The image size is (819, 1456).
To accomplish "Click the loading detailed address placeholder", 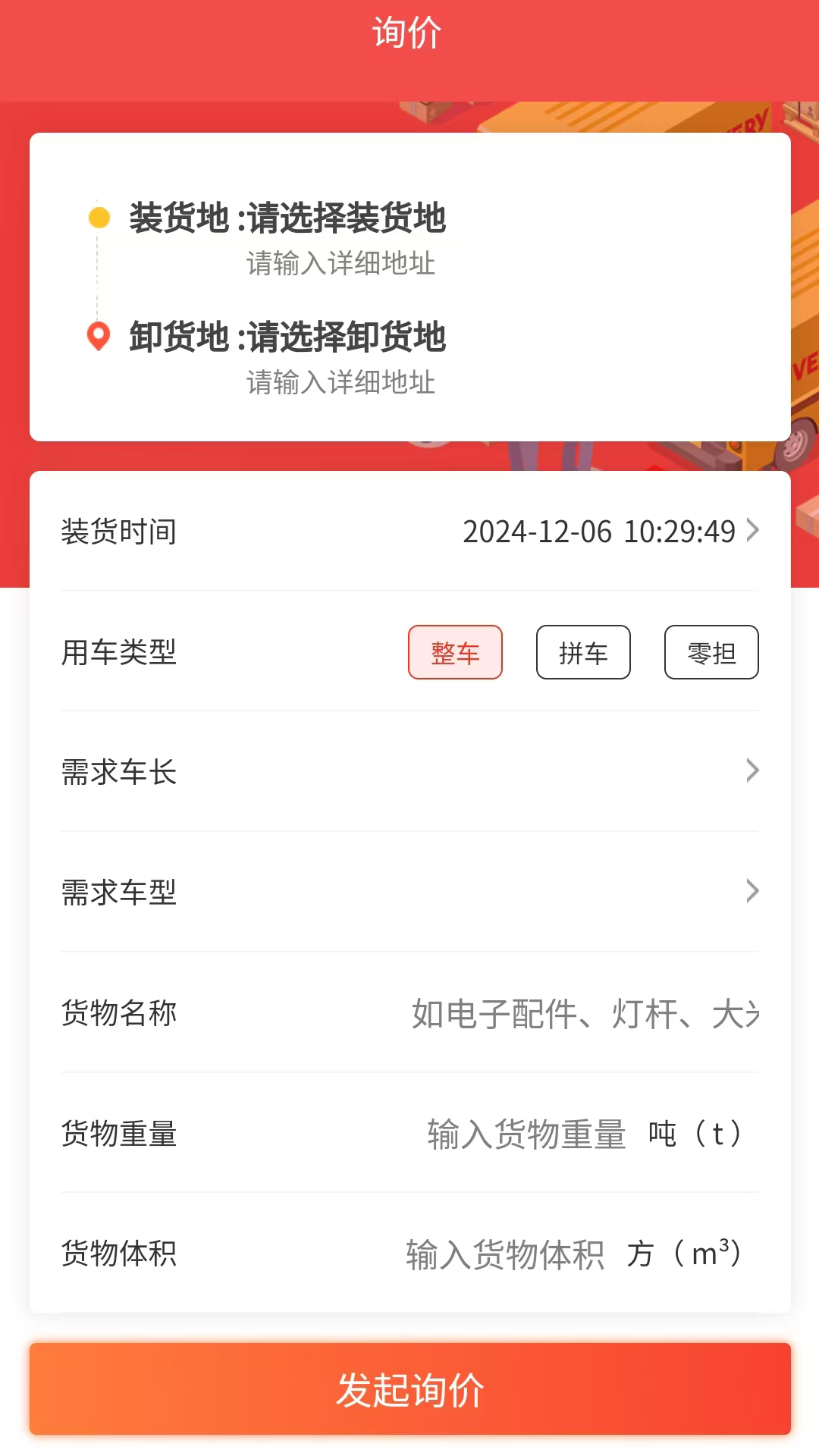I will 340,263.
